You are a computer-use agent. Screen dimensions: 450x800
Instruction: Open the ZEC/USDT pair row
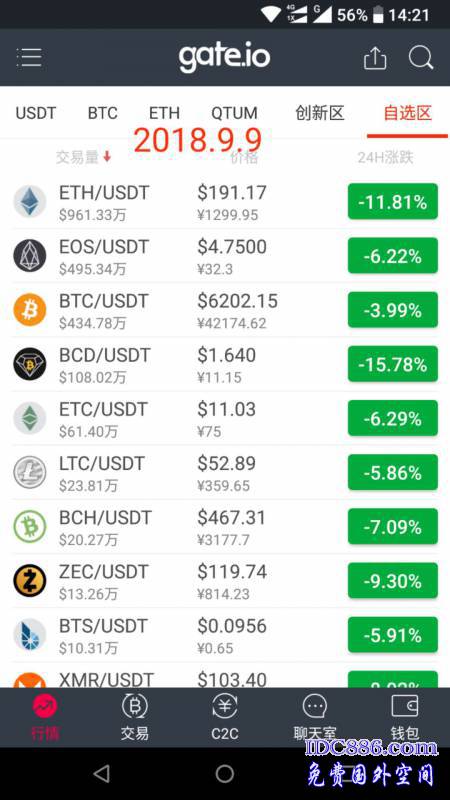coord(225,581)
